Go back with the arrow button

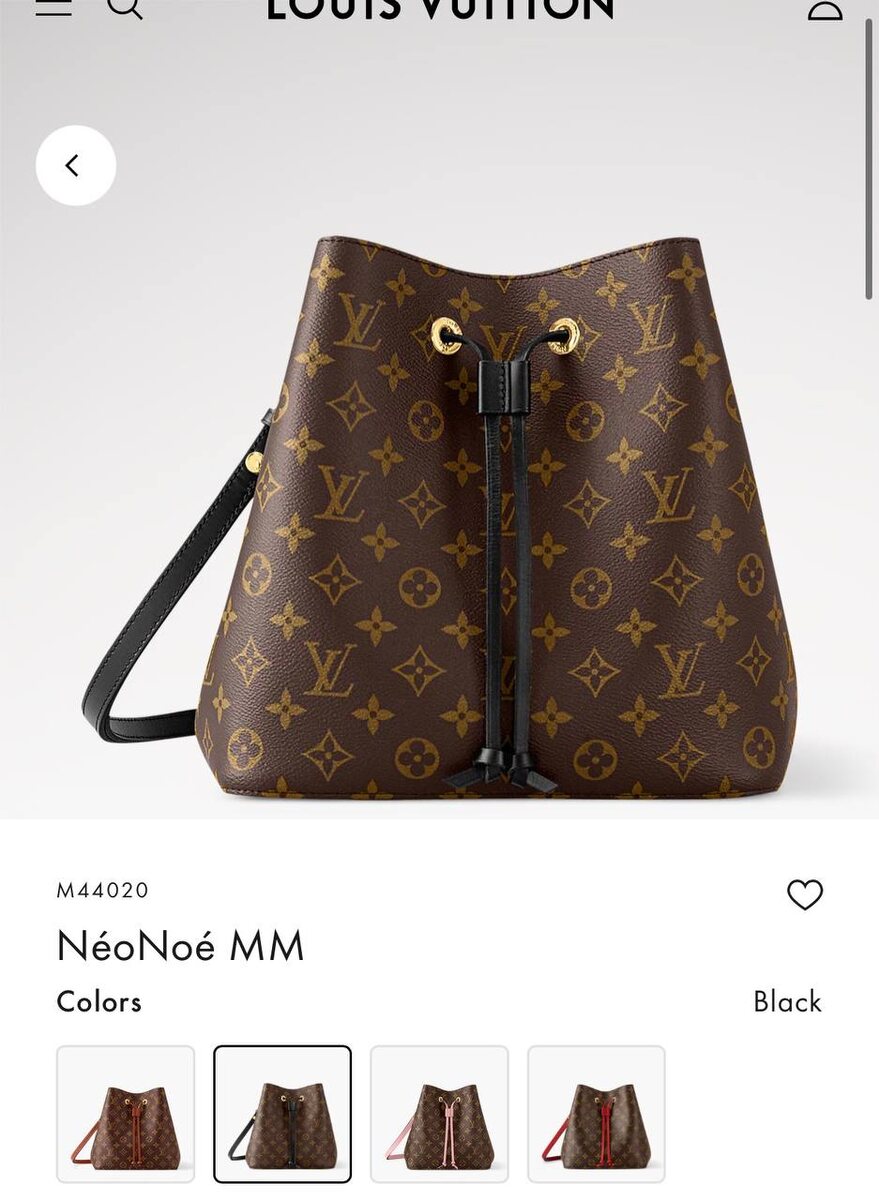click(x=76, y=166)
